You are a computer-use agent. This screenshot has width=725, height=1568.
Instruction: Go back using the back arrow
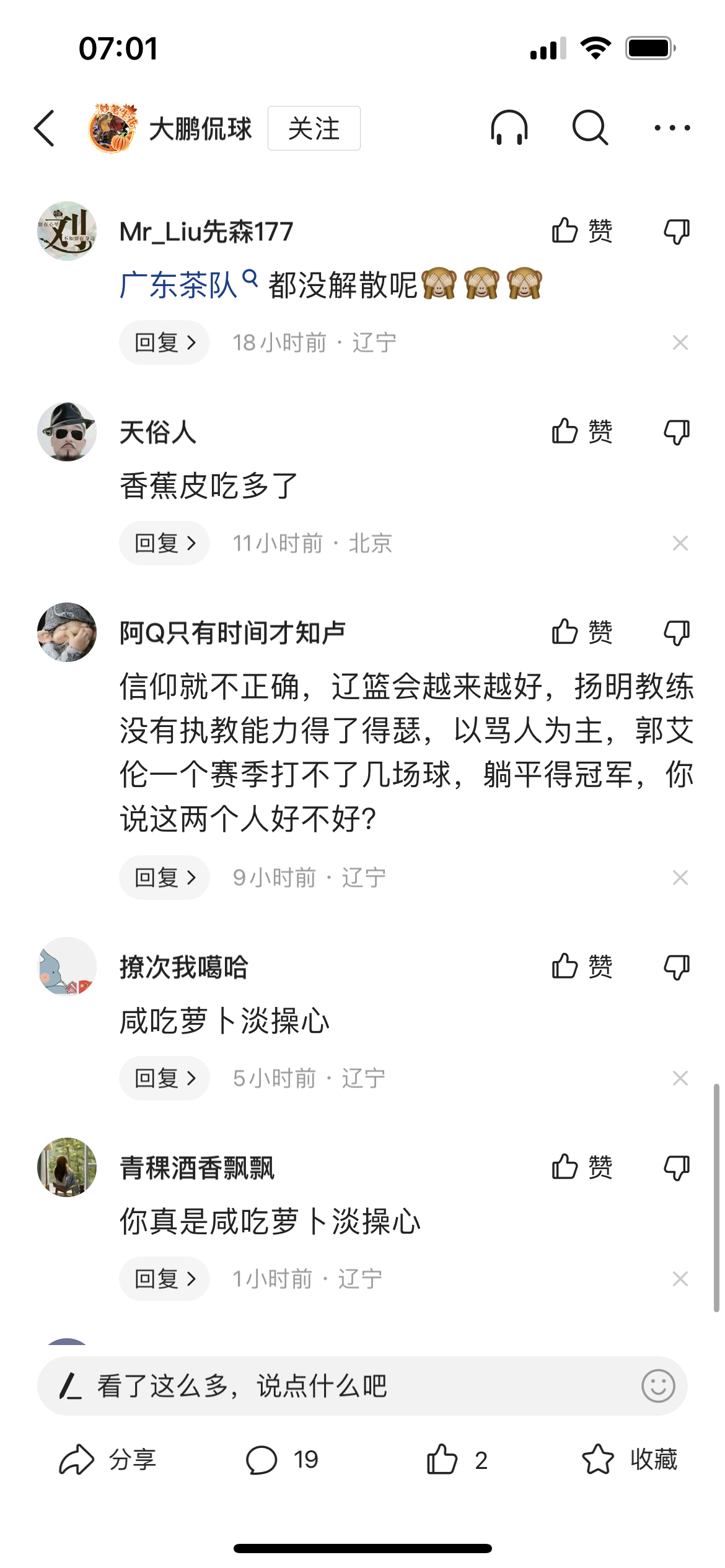(45, 129)
